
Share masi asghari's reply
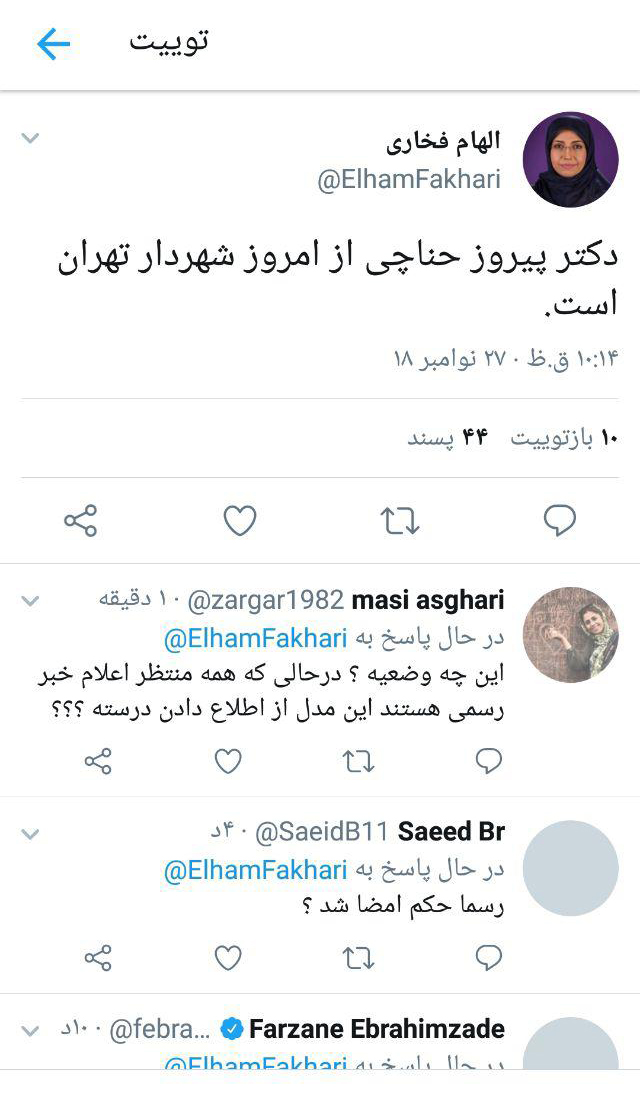(x=98, y=762)
